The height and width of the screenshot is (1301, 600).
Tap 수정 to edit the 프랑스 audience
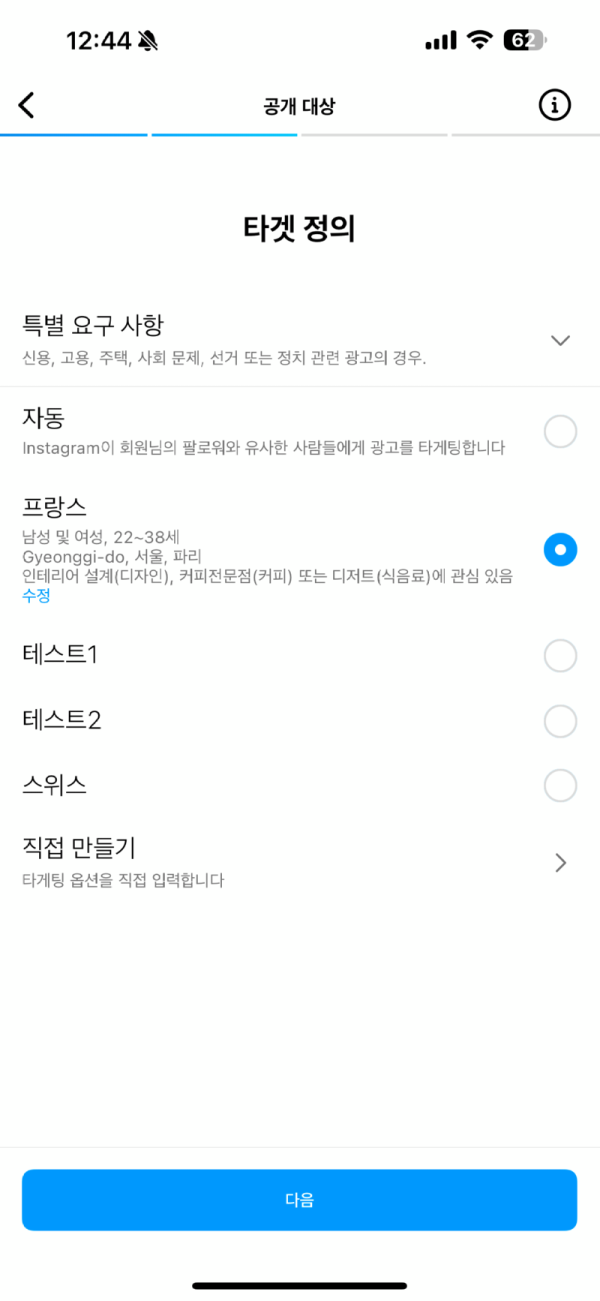pos(36,596)
